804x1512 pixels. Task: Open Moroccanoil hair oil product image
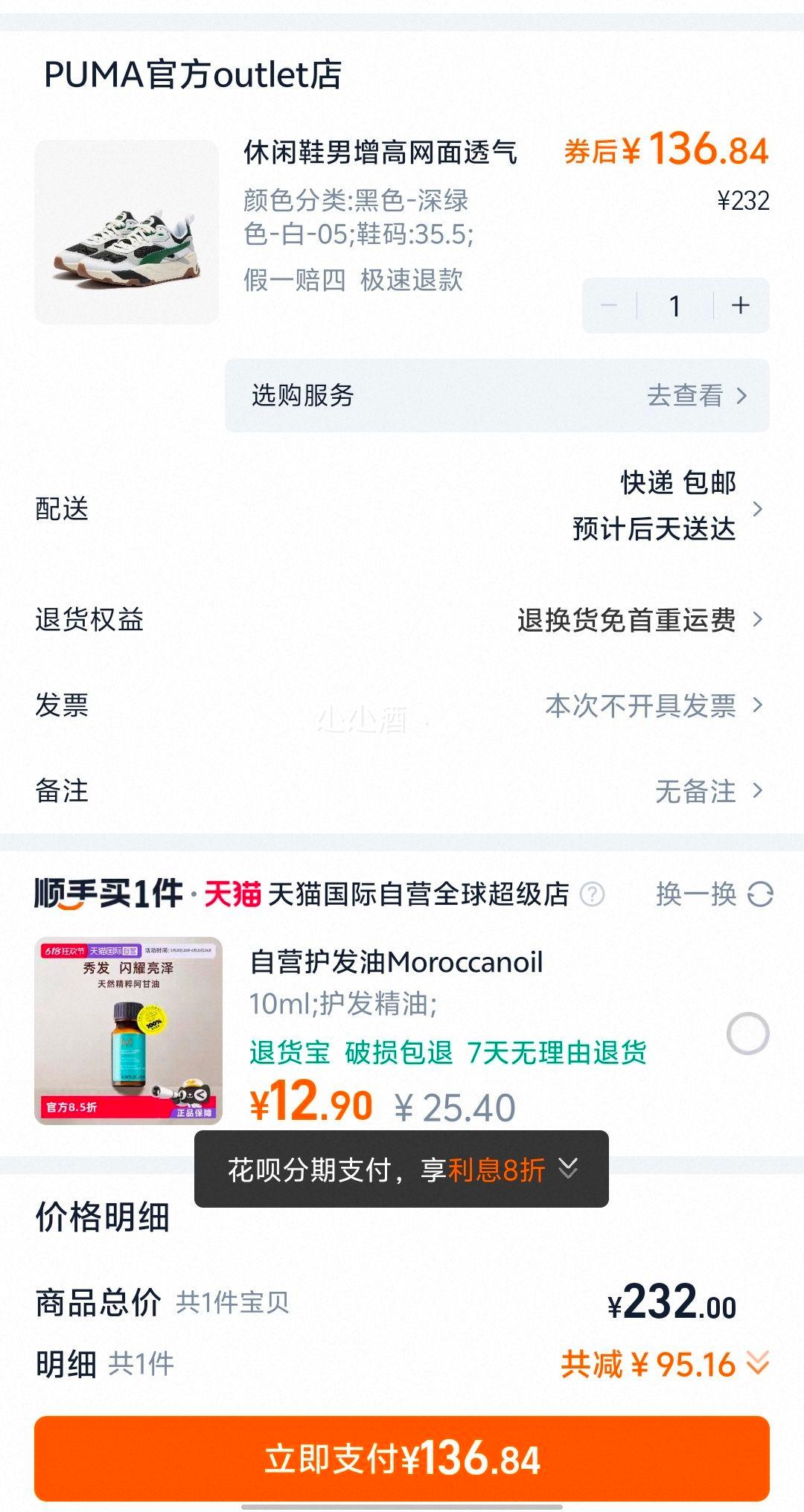128,1031
